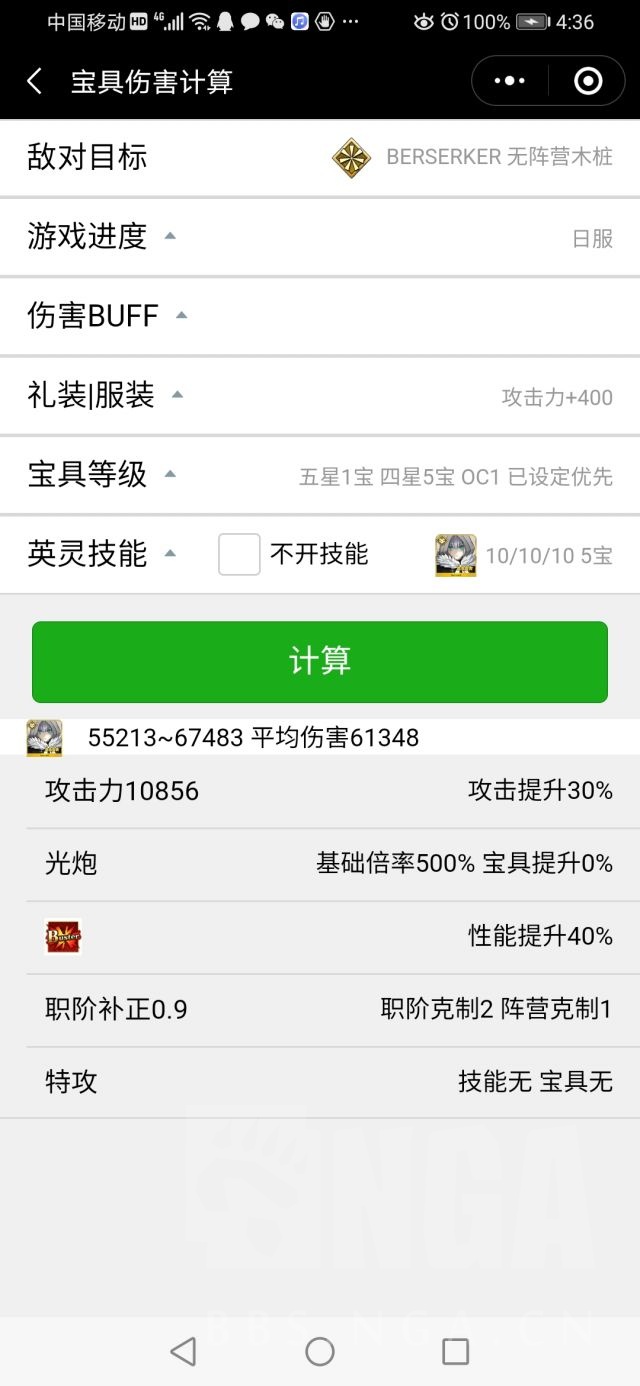Tap the green 计算 button
The width and height of the screenshot is (640, 1386).
pyautogui.click(x=320, y=662)
